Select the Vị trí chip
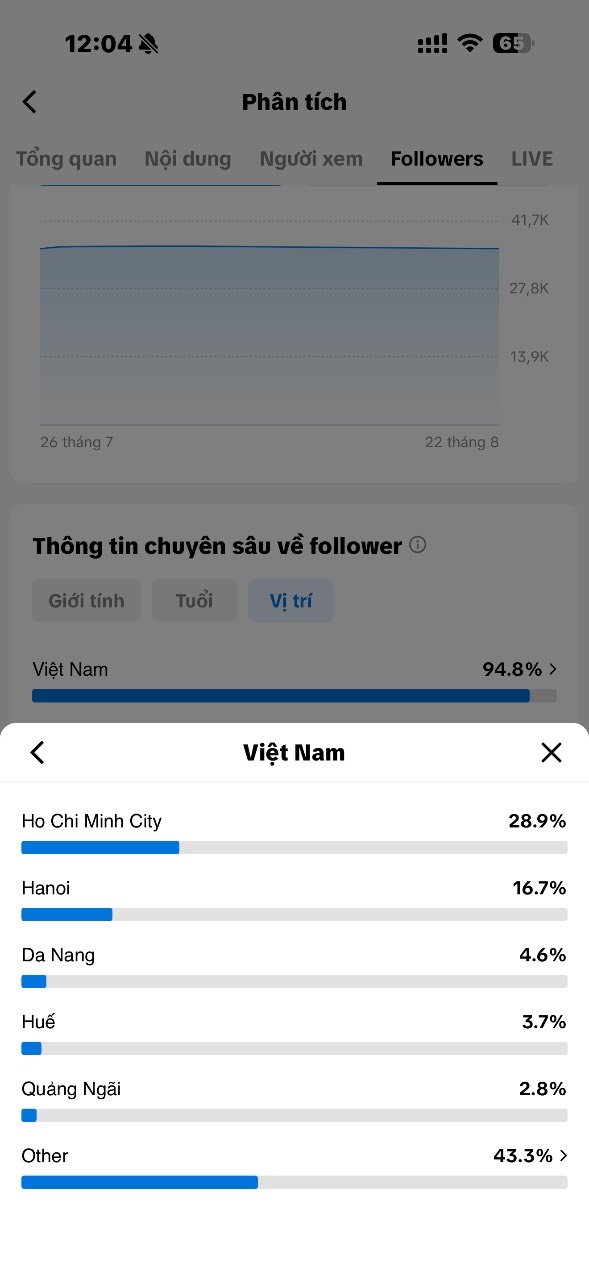Viewport: 589px width, 1280px height. [291, 601]
